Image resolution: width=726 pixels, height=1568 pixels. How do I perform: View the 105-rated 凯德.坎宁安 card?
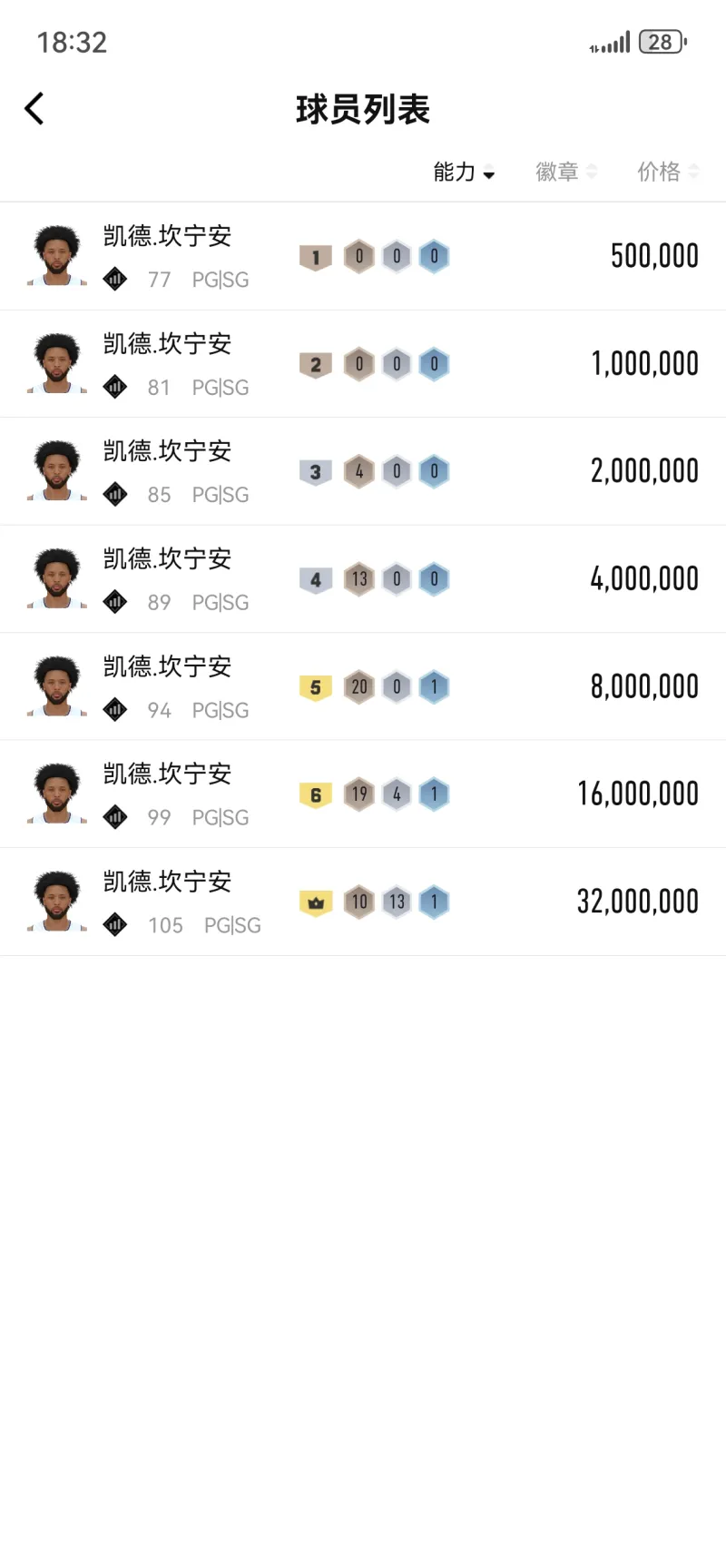[363, 902]
